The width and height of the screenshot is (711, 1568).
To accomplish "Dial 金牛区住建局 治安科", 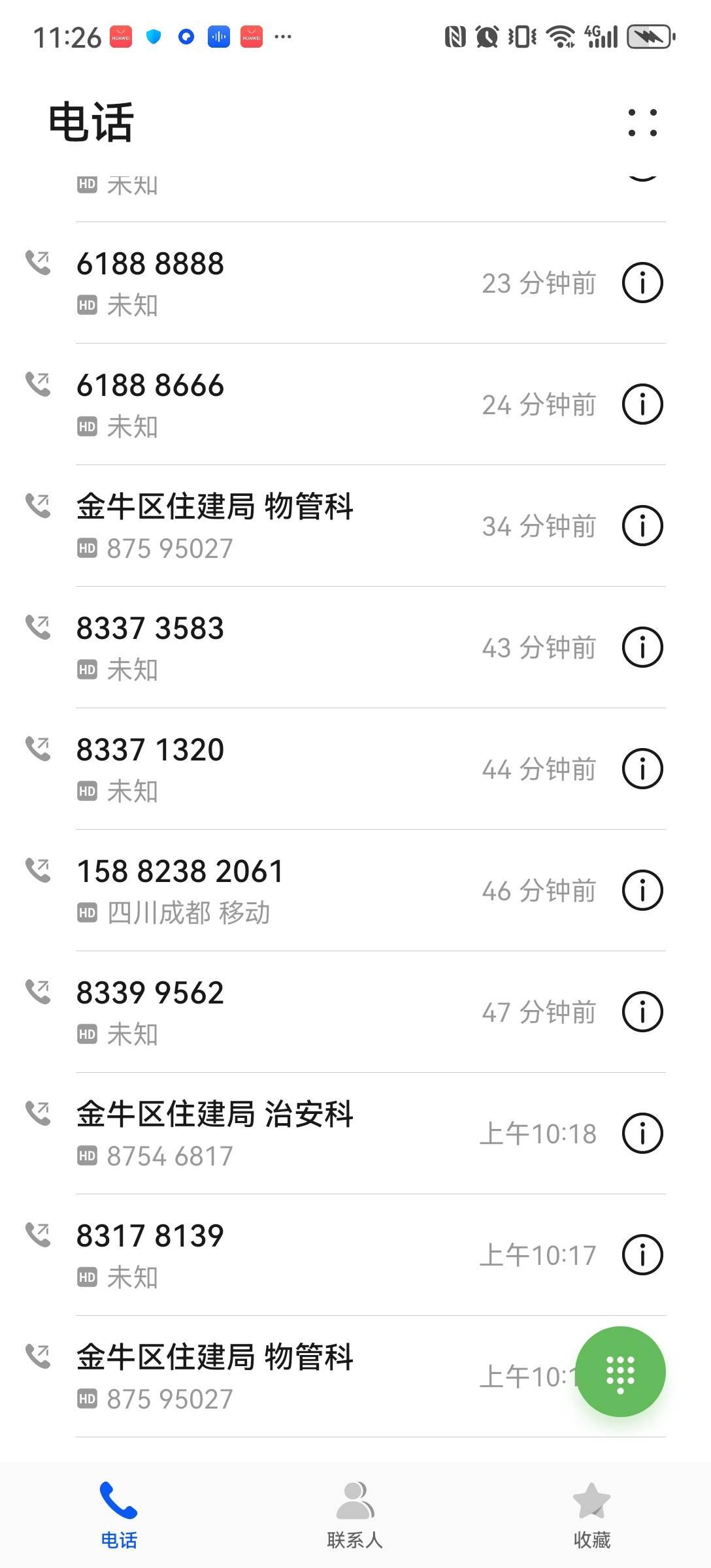I will coord(261,1133).
